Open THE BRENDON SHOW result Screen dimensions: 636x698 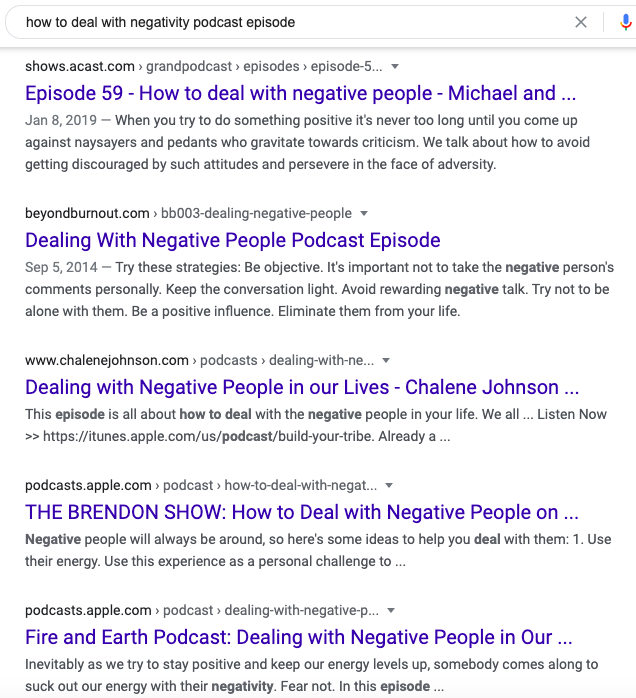302,512
